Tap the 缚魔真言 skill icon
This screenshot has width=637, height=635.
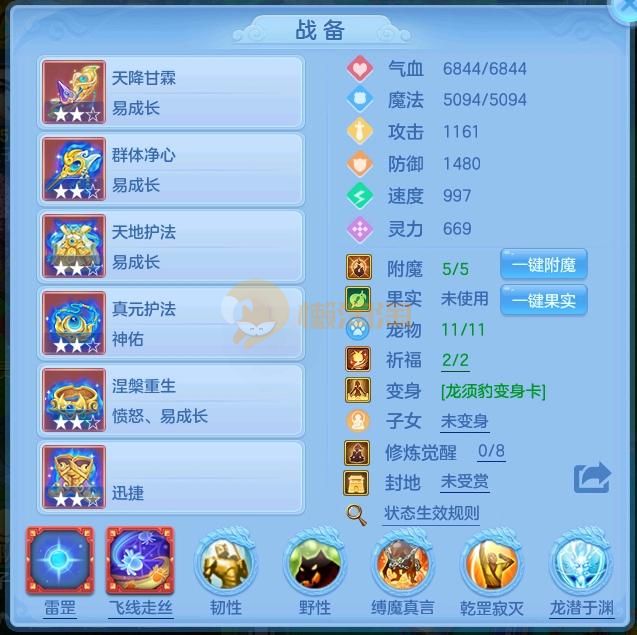[x=404, y=565]
